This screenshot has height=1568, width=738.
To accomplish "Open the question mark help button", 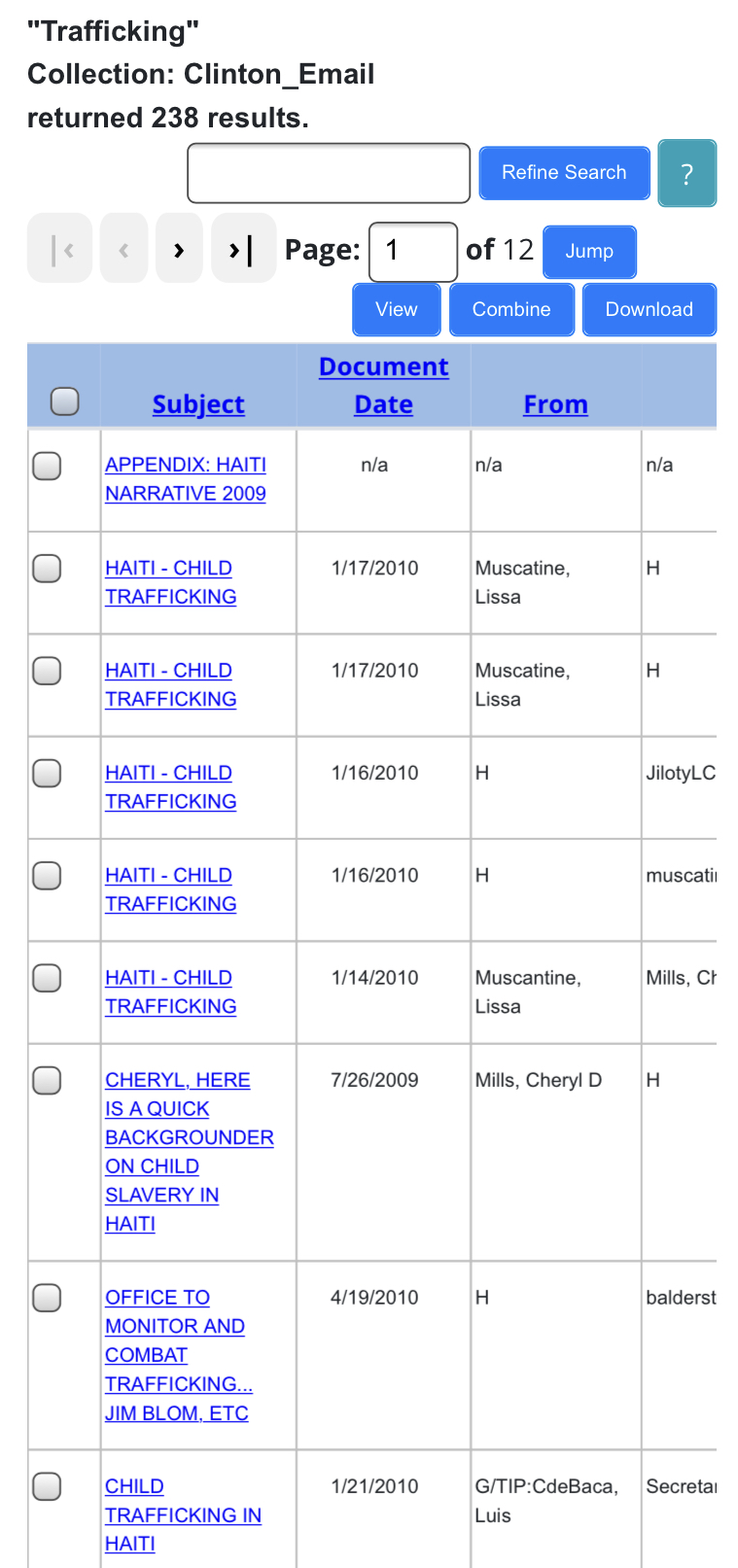I will click(686, 173).
